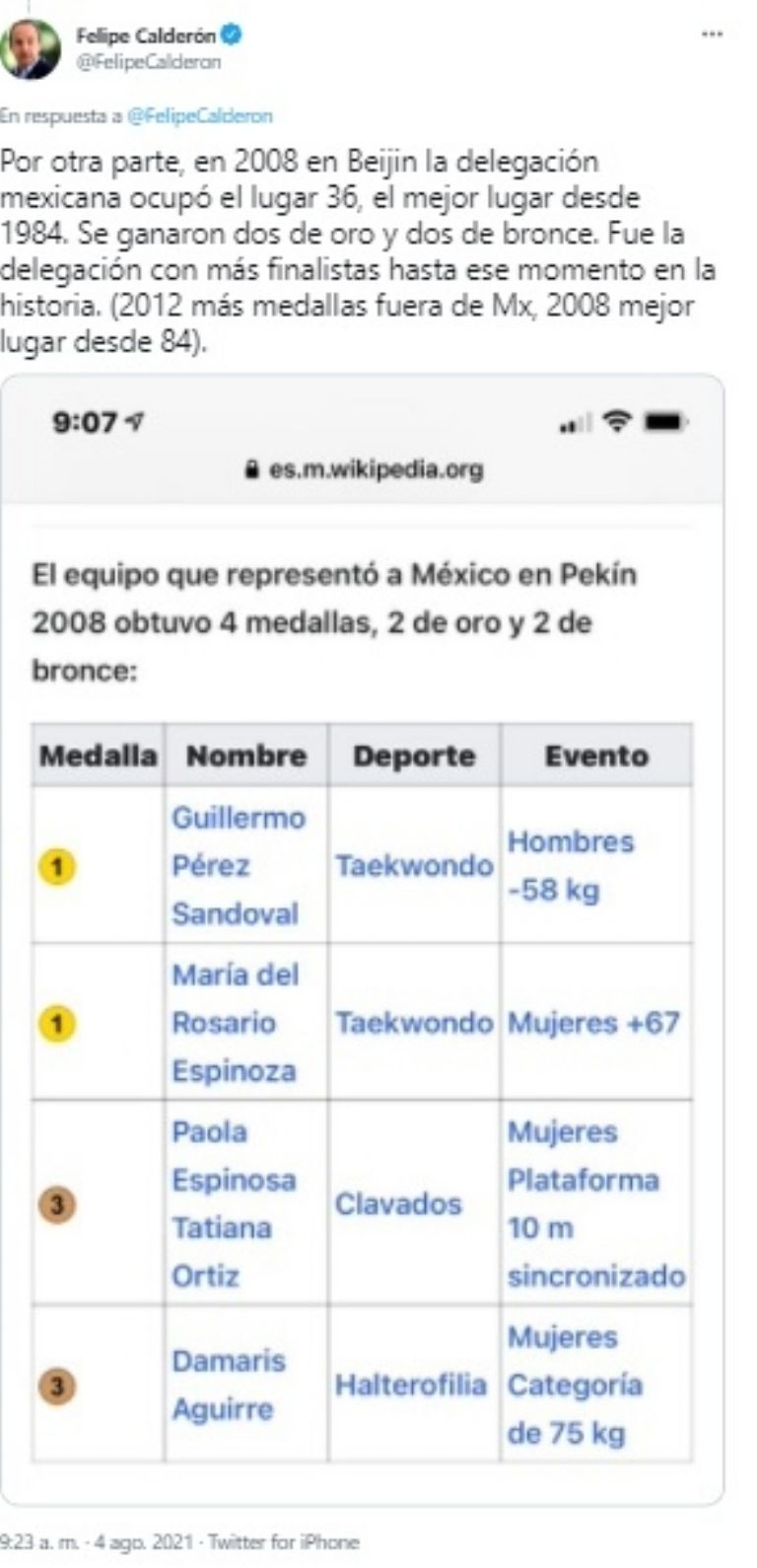Open @FelipeCalderon in the 'En respuesta a' line
The height and width of the screenshot is (1568, 757).
[x=200, y=116]
